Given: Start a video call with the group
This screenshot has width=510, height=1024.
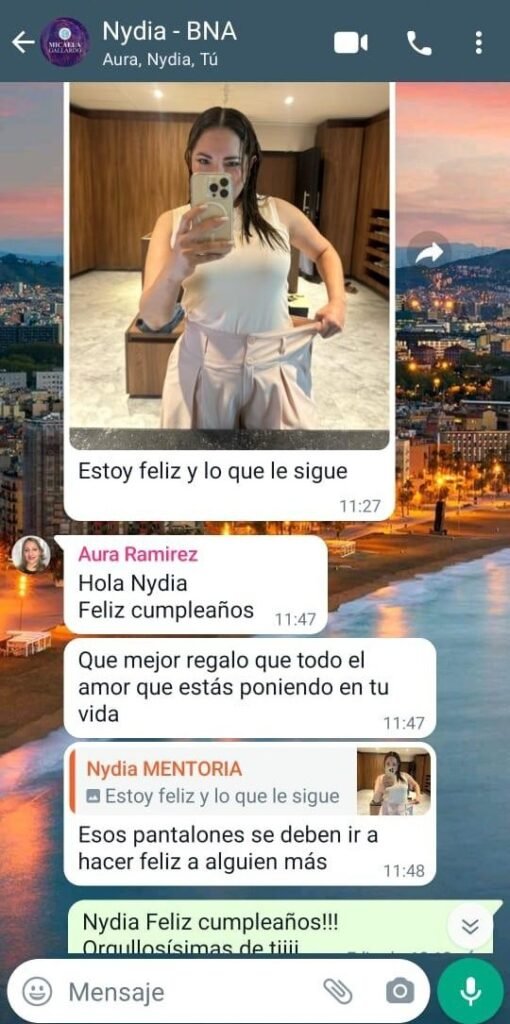Looking at the screenshot, I should click(351, 43).
